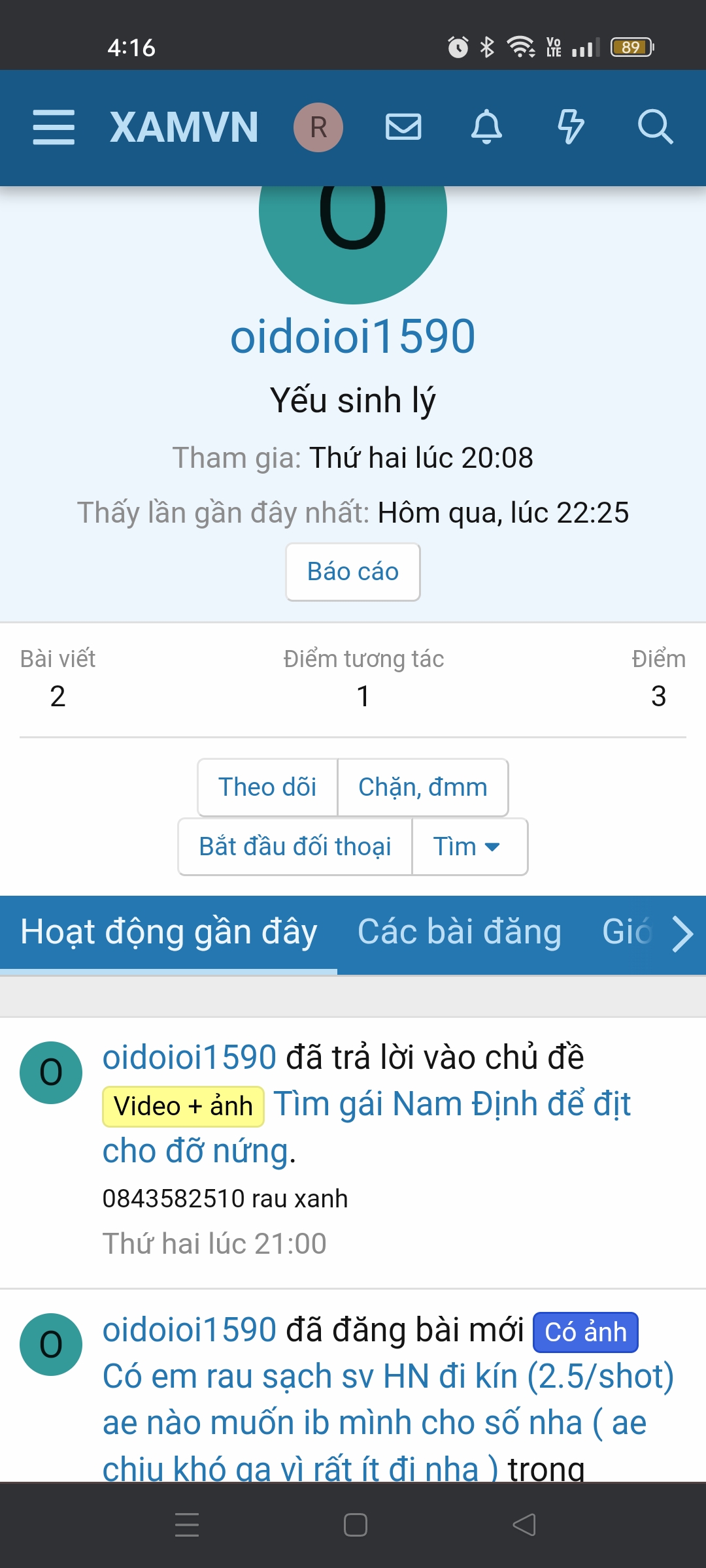Image resolution: width=706 pixels, height=1568 pixels.
Task: Open the what's new lightning icon
Action: [x=571, y=127]
